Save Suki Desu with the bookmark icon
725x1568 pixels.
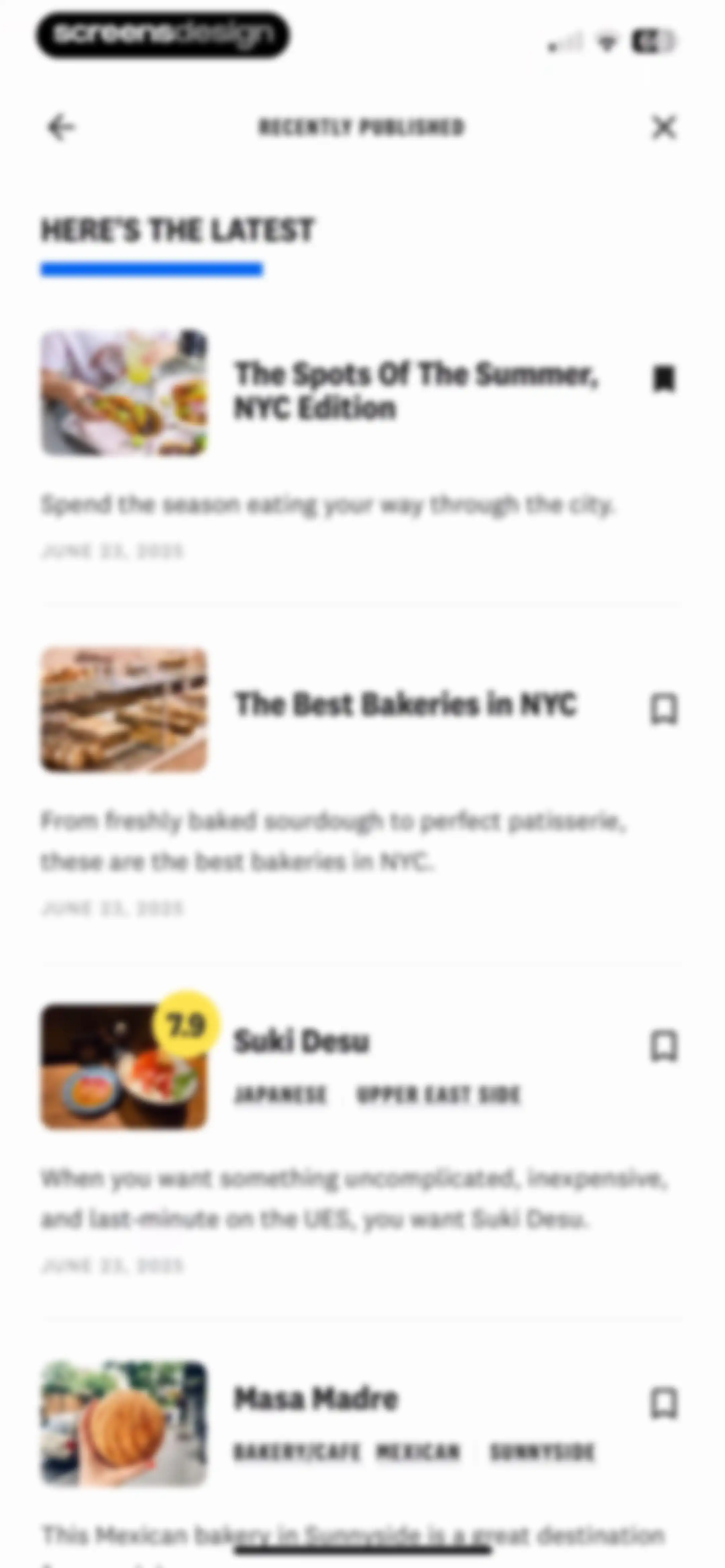click(664, 1046)
